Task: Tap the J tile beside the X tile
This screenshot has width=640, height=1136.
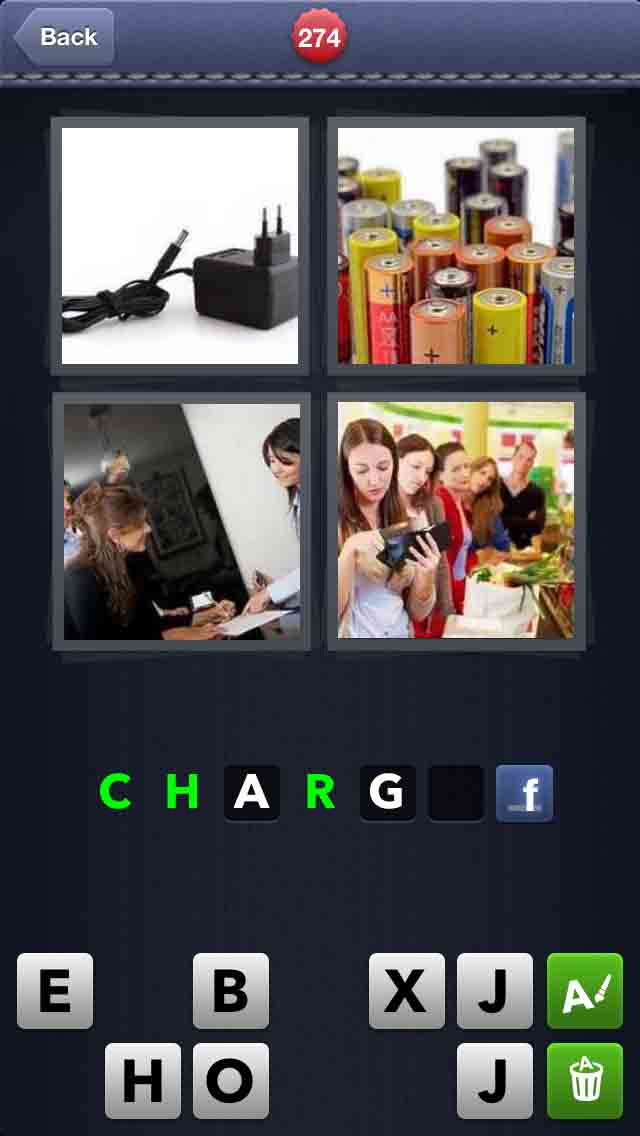Action: (x=495, y=991)
